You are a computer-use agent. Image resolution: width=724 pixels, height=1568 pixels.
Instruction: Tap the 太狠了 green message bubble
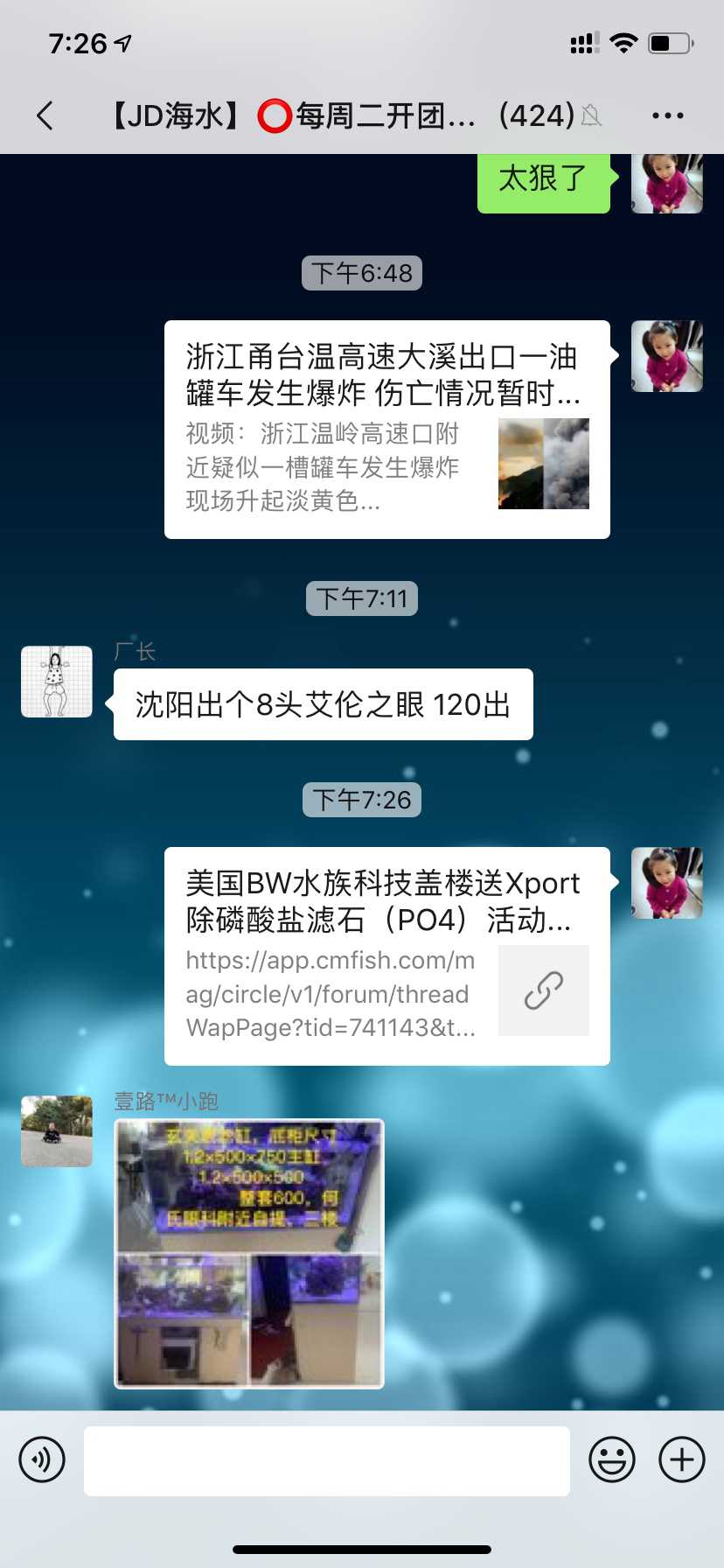coord(543,180)
